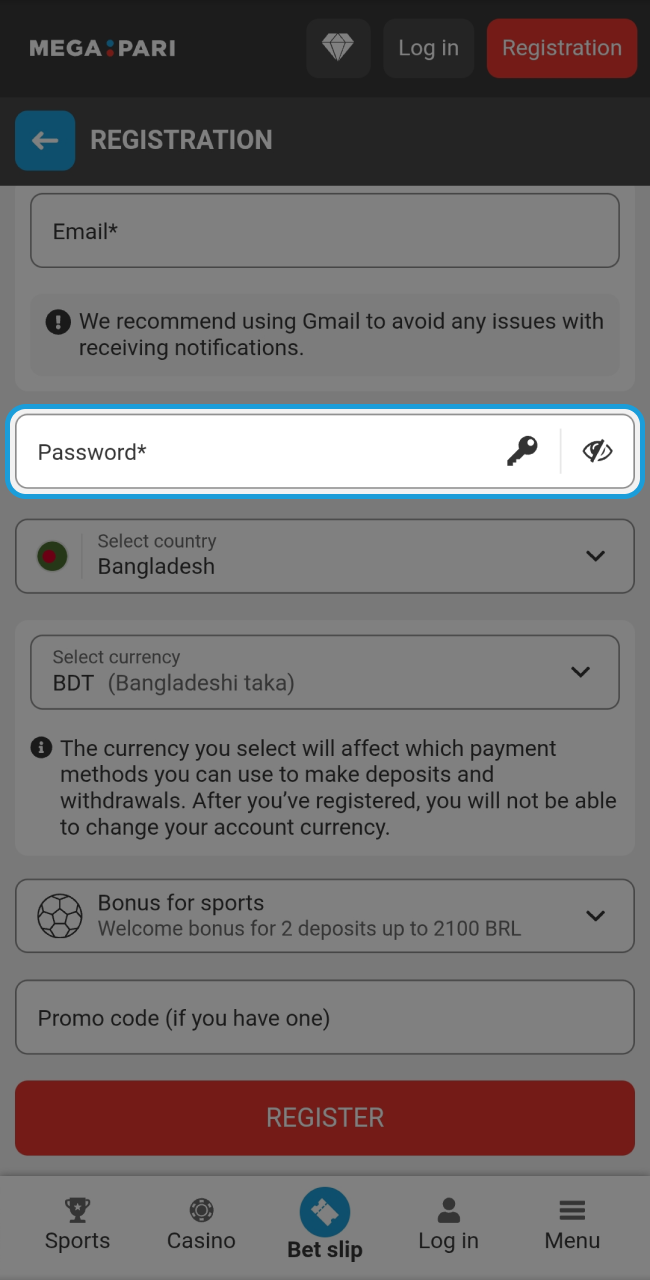Viewport: 650px width, 1280px height.
Task: Submit the red REGISTER button
Action: (x=324, y=1117)
